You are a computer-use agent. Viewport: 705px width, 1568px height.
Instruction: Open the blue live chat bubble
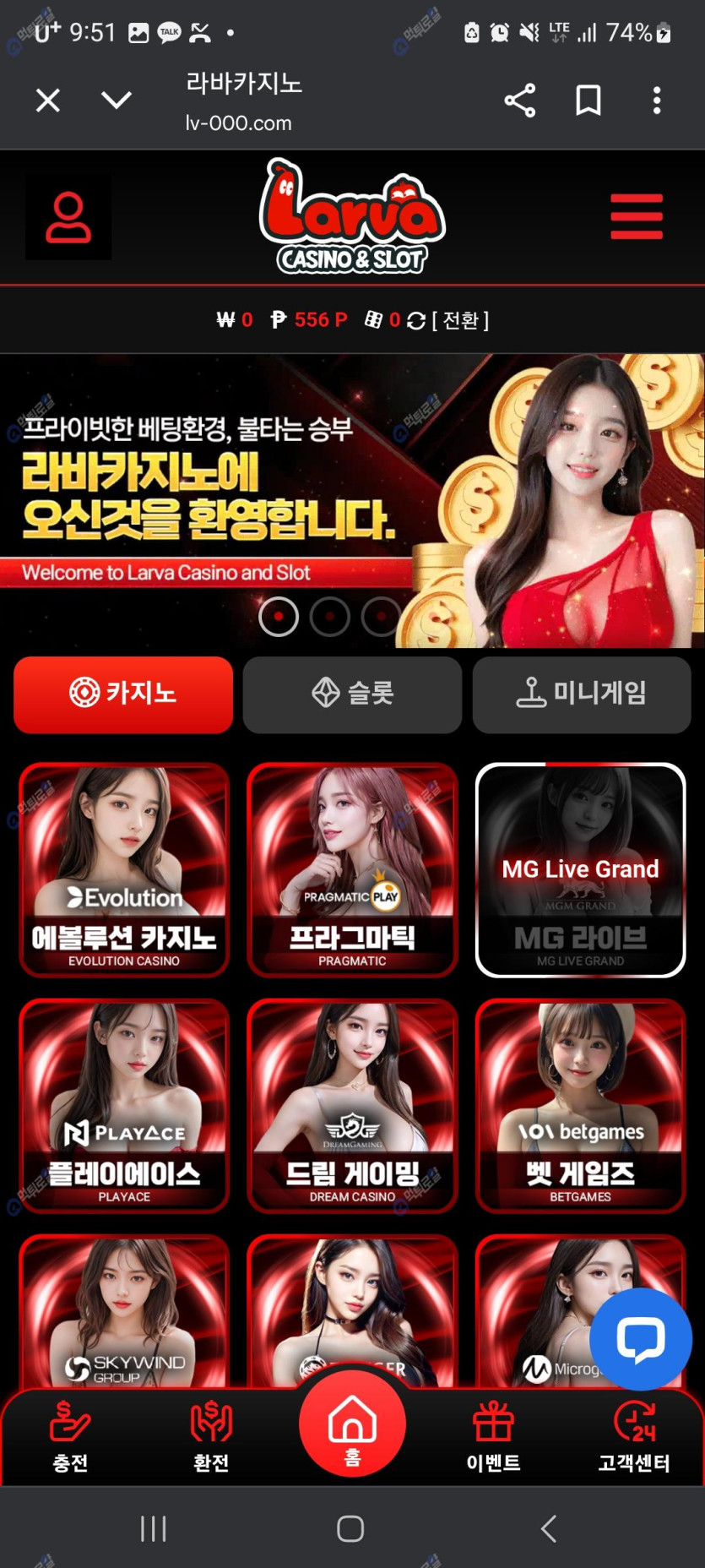[x=640, y=1338]
